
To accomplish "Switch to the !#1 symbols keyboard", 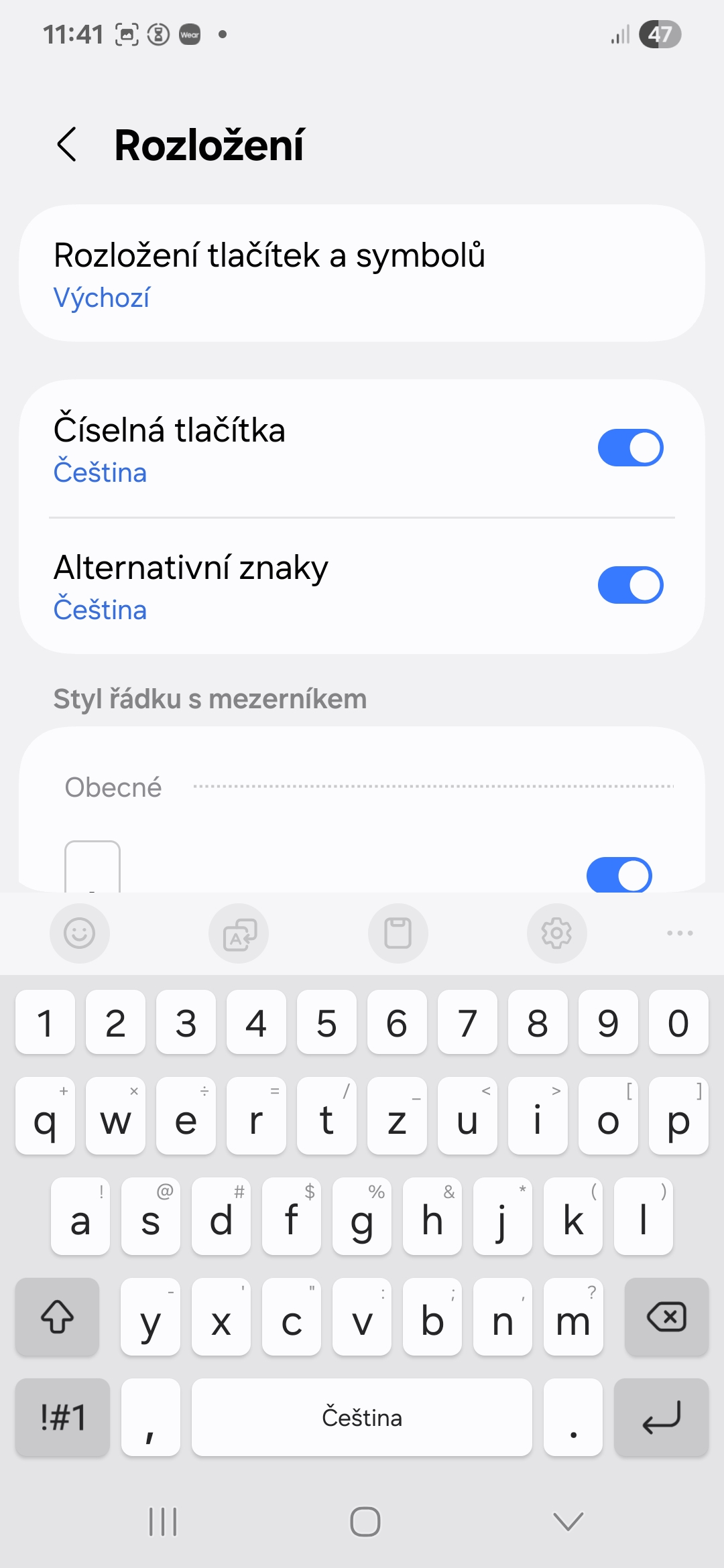I will coord(62,1417).
